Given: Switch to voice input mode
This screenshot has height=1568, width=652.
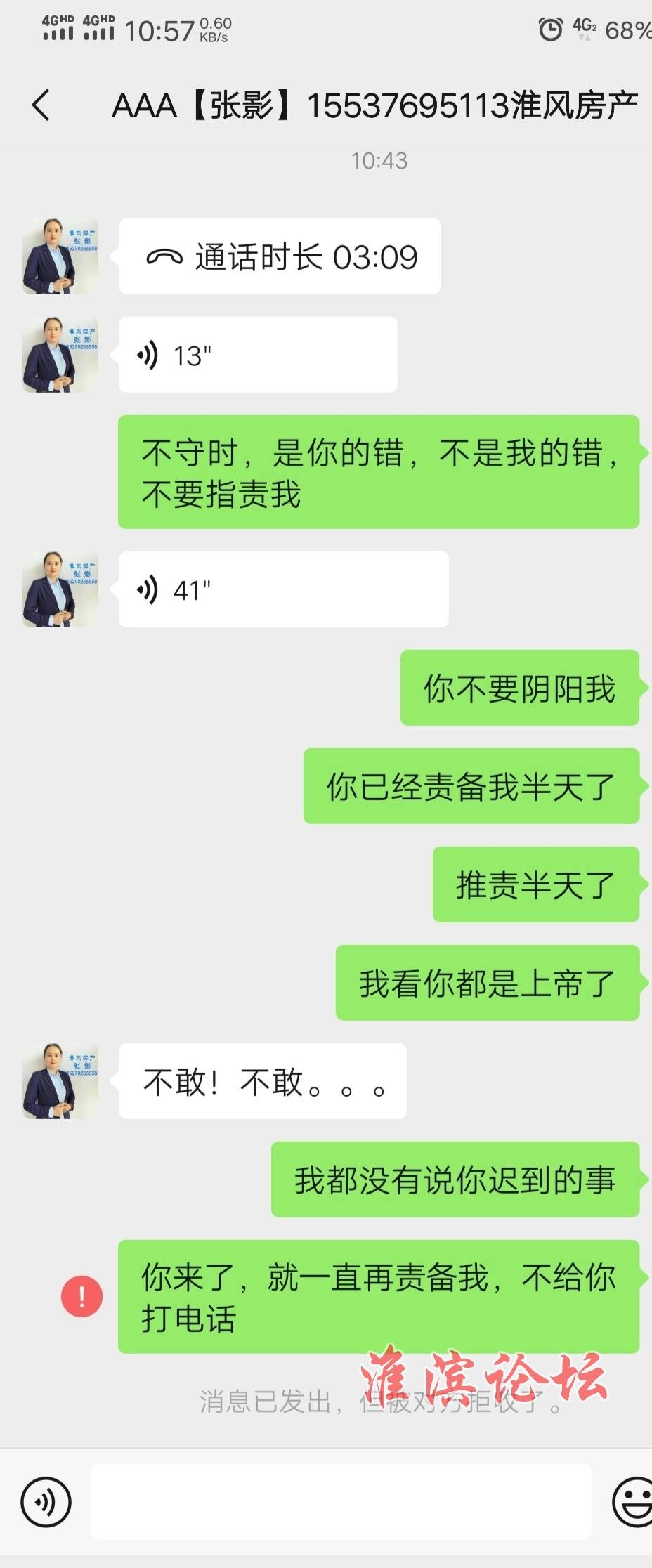Looking at the screenshot, I should click(46, 1502).
